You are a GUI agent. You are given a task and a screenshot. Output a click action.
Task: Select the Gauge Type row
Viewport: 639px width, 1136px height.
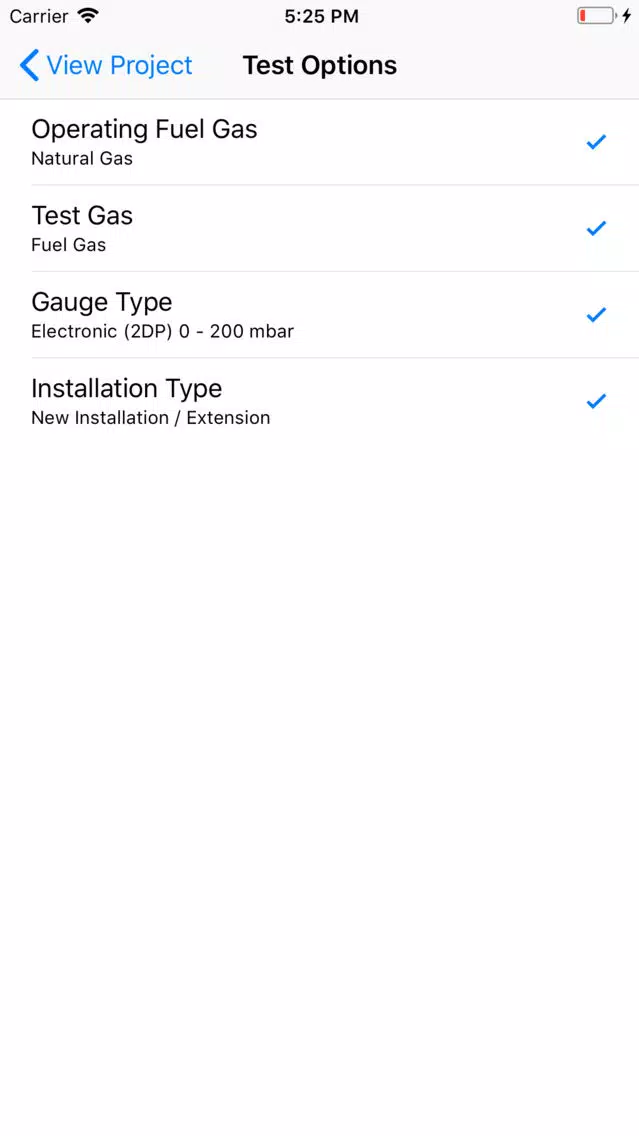click(x=320, y=314)
